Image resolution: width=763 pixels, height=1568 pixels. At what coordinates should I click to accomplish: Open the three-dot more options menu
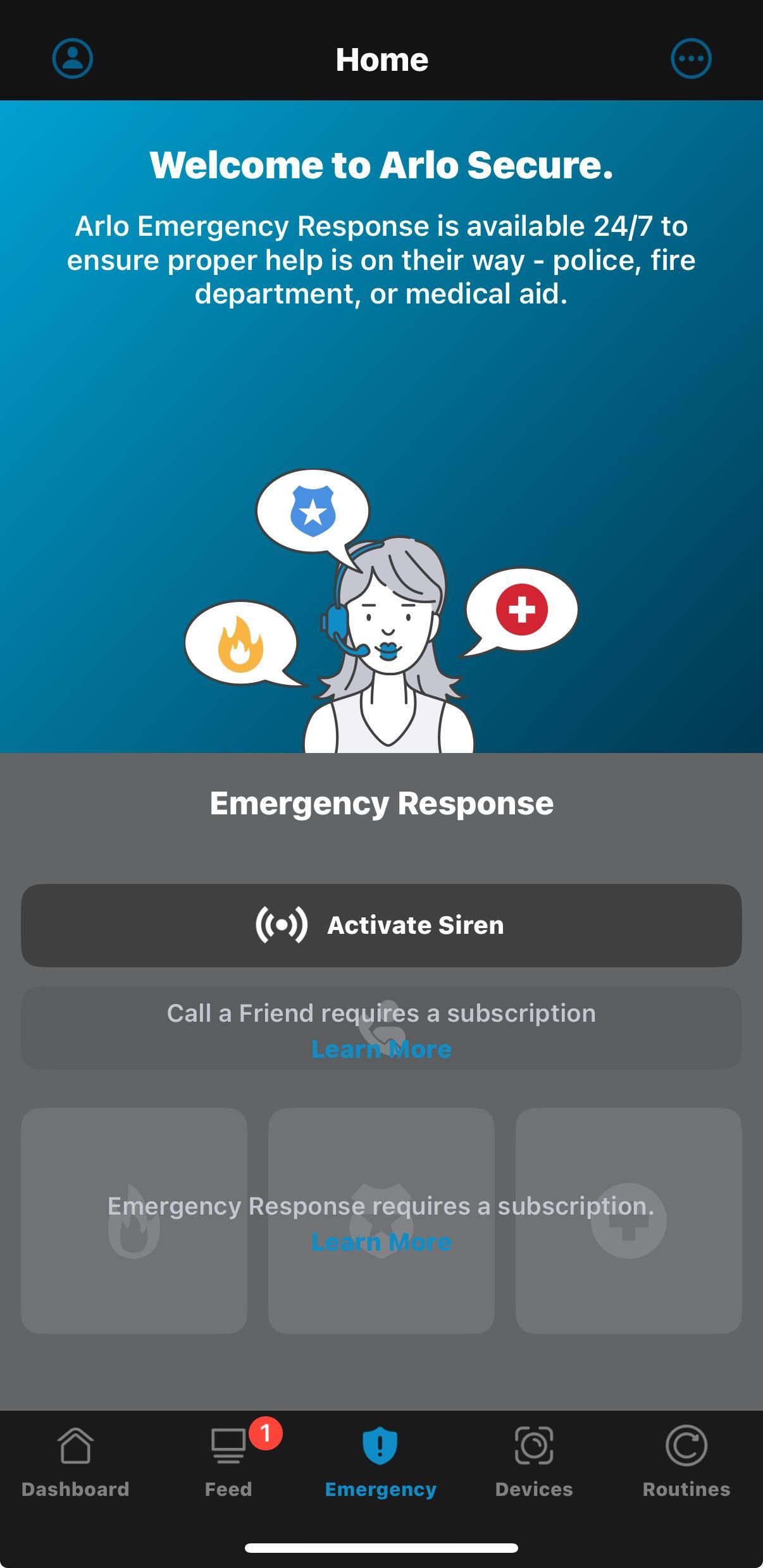[x=691, y=59]
